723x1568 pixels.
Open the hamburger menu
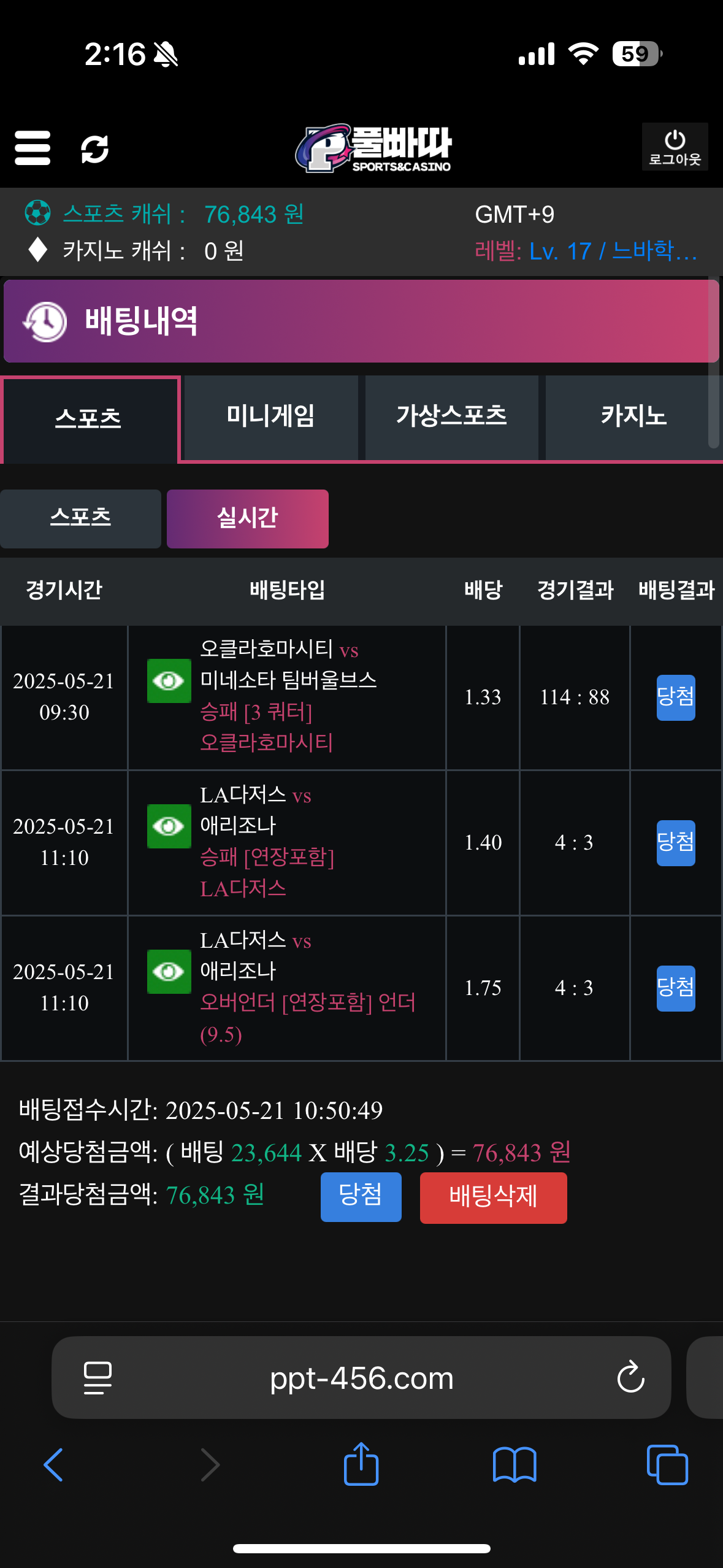click(33, 148)
